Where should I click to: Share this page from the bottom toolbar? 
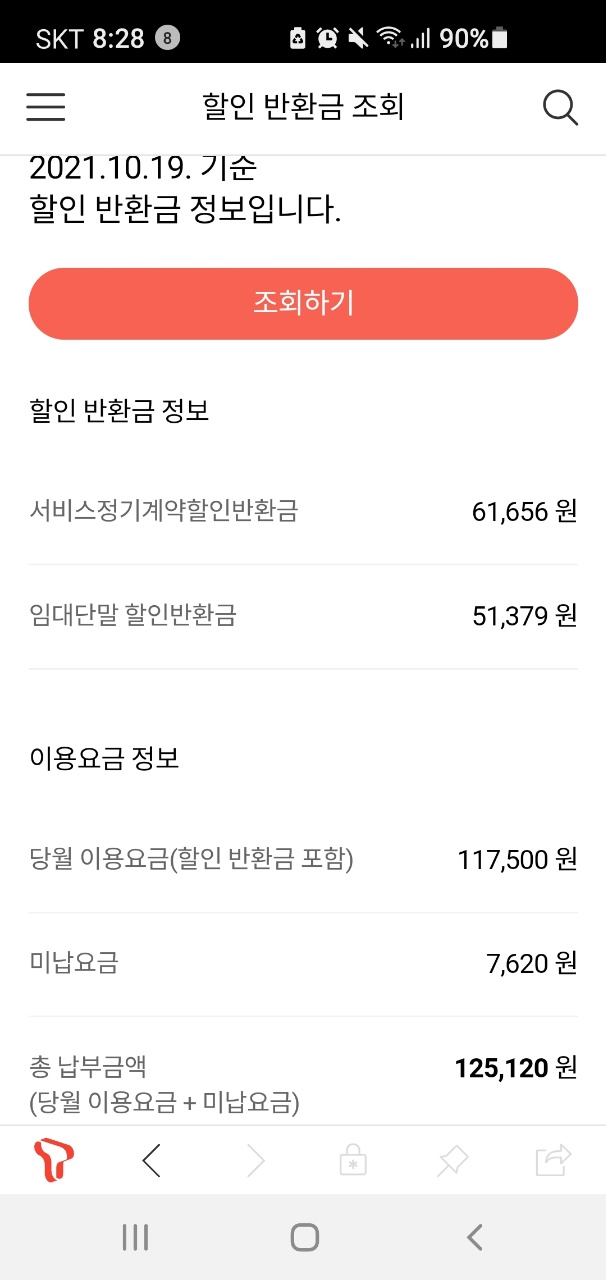[552, 1160]
